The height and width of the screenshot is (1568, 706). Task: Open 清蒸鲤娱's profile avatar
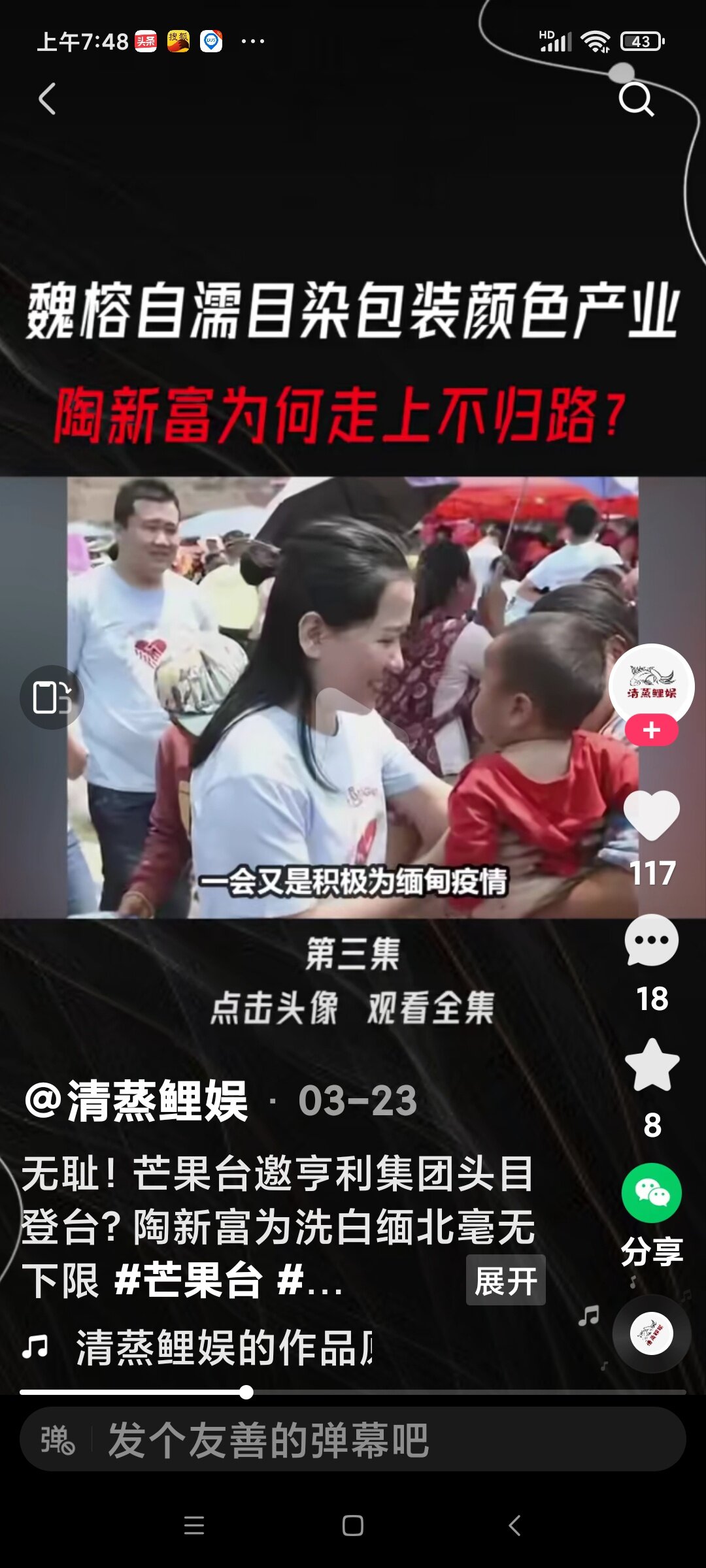point(652,685)
